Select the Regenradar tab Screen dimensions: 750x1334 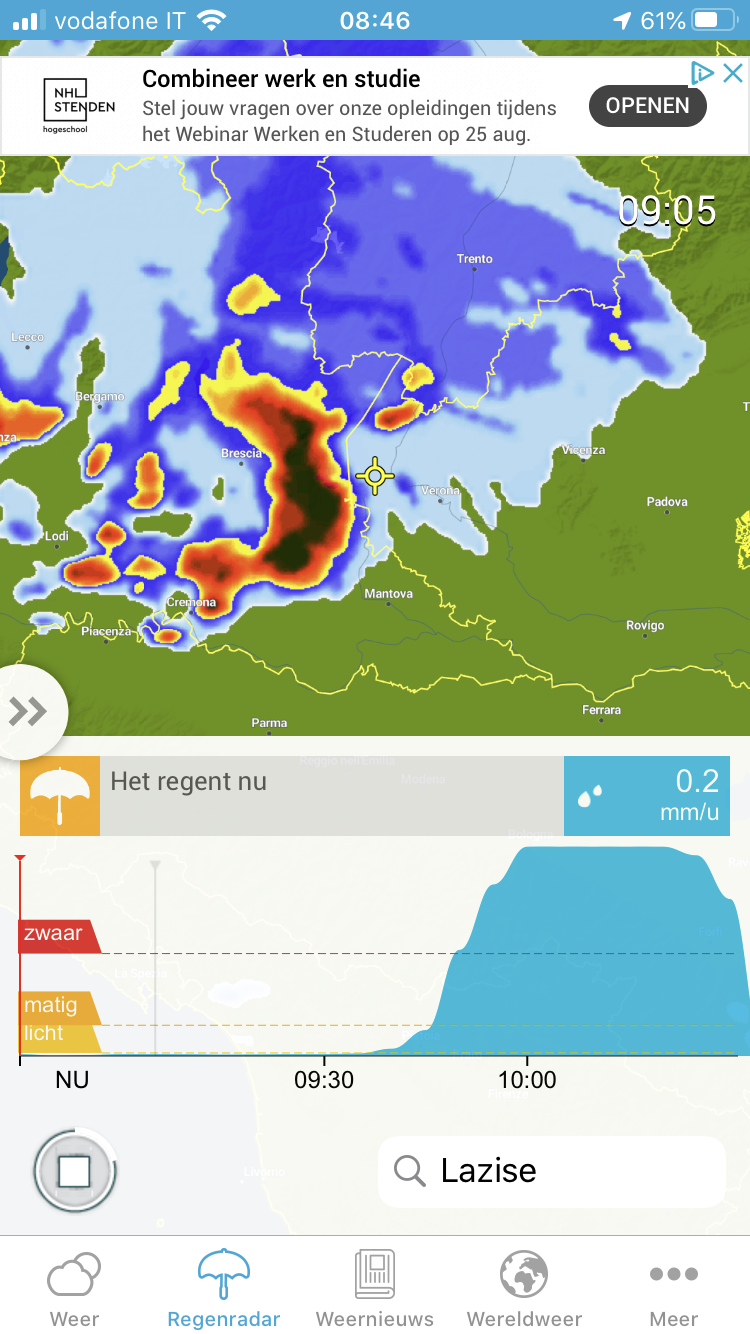pos(224,1289)
